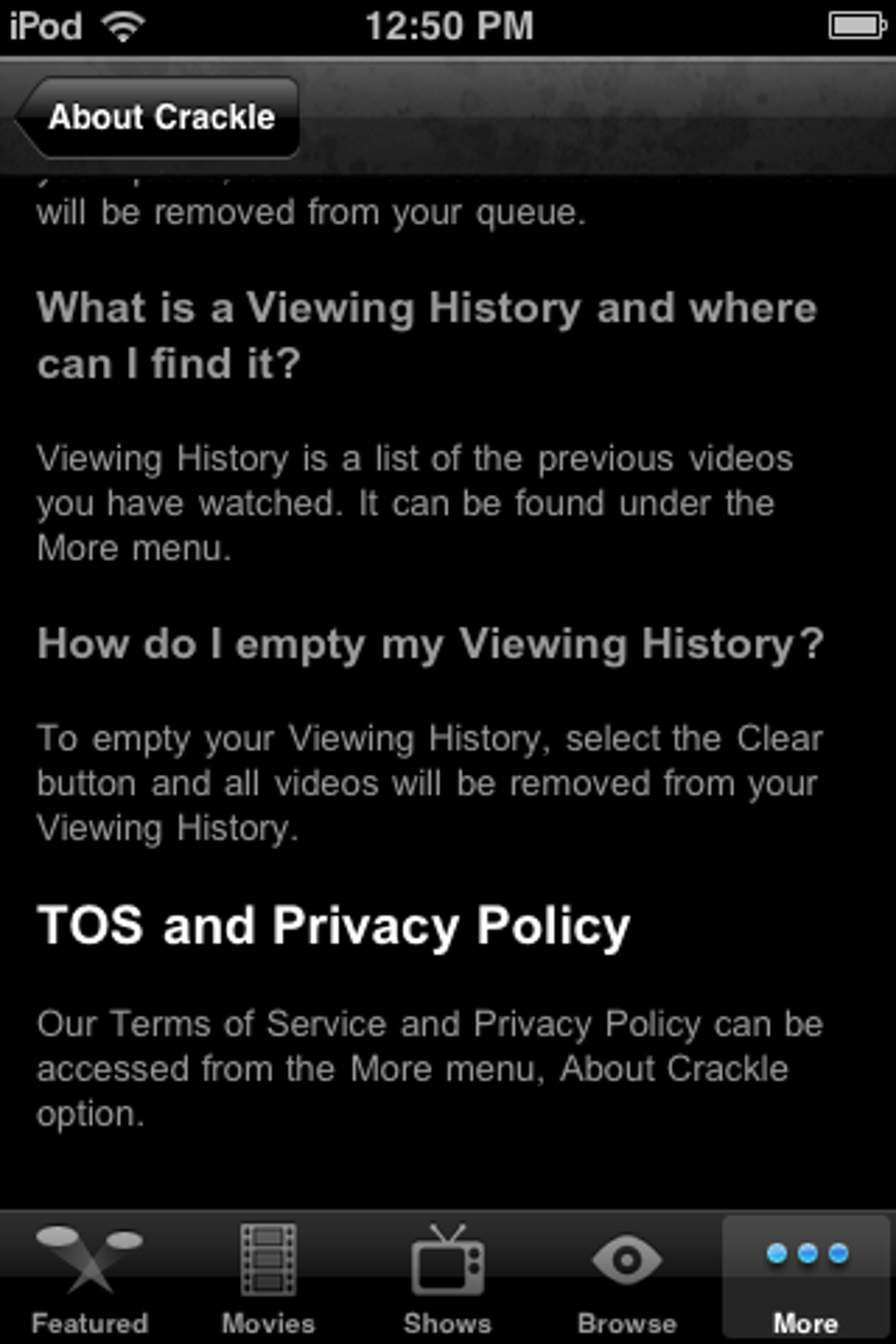Screen dimensions: 896x1344
Task: Select the More tab
Action: [x=806, y=1279]
